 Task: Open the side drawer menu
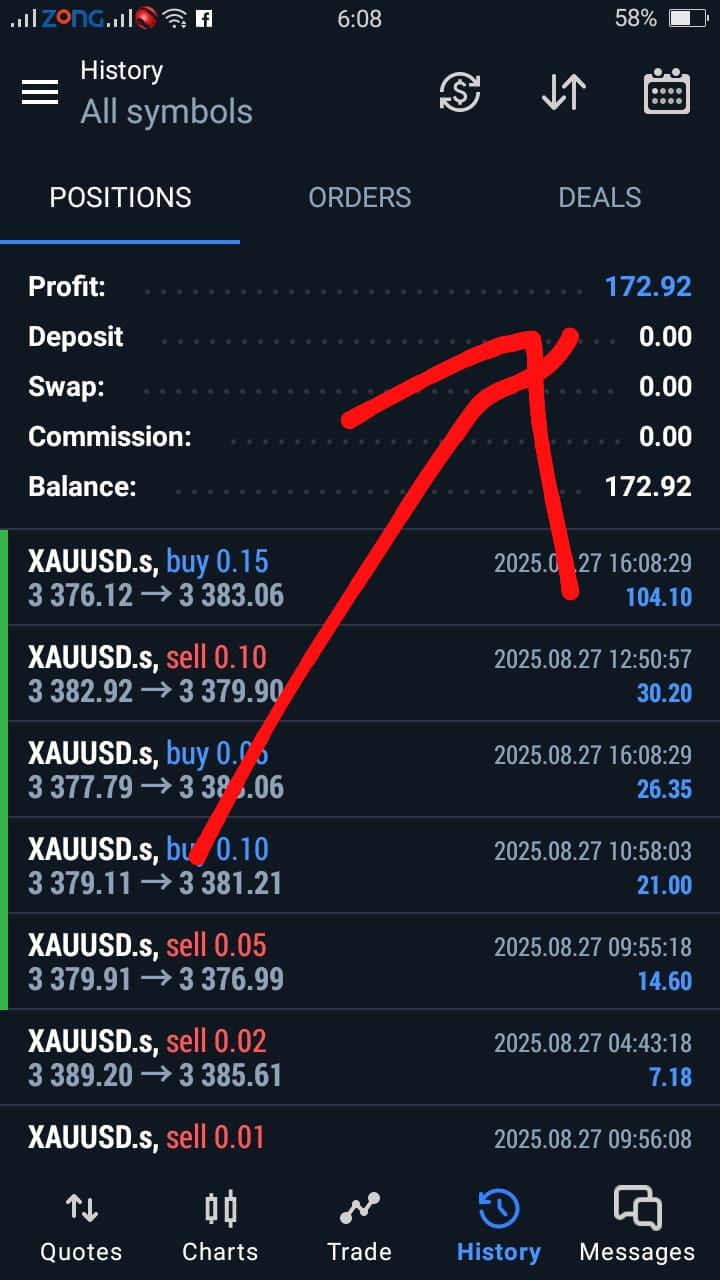click(40, 92)
